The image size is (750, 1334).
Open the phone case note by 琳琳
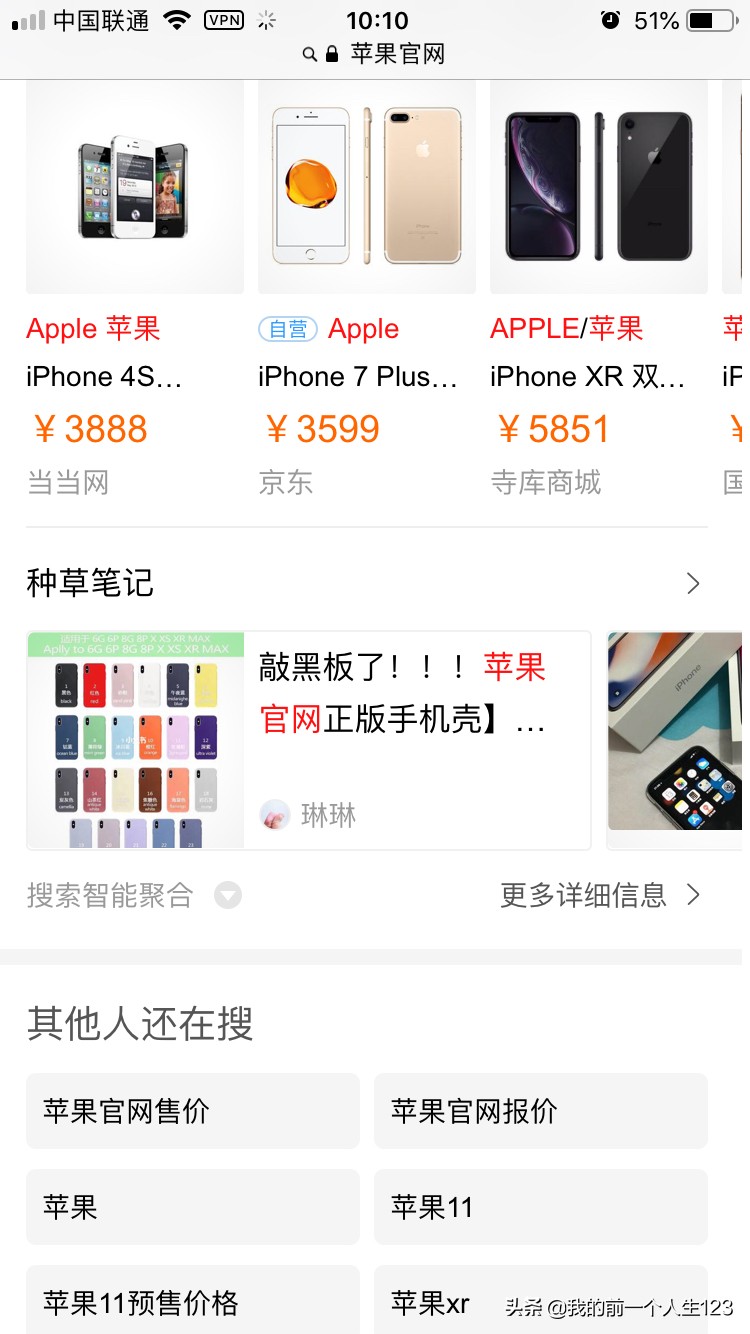click(308, 740)
